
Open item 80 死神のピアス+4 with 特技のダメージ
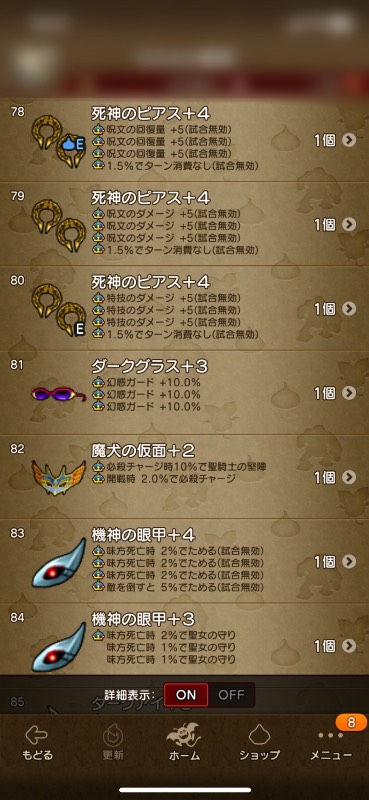point(184,308)
